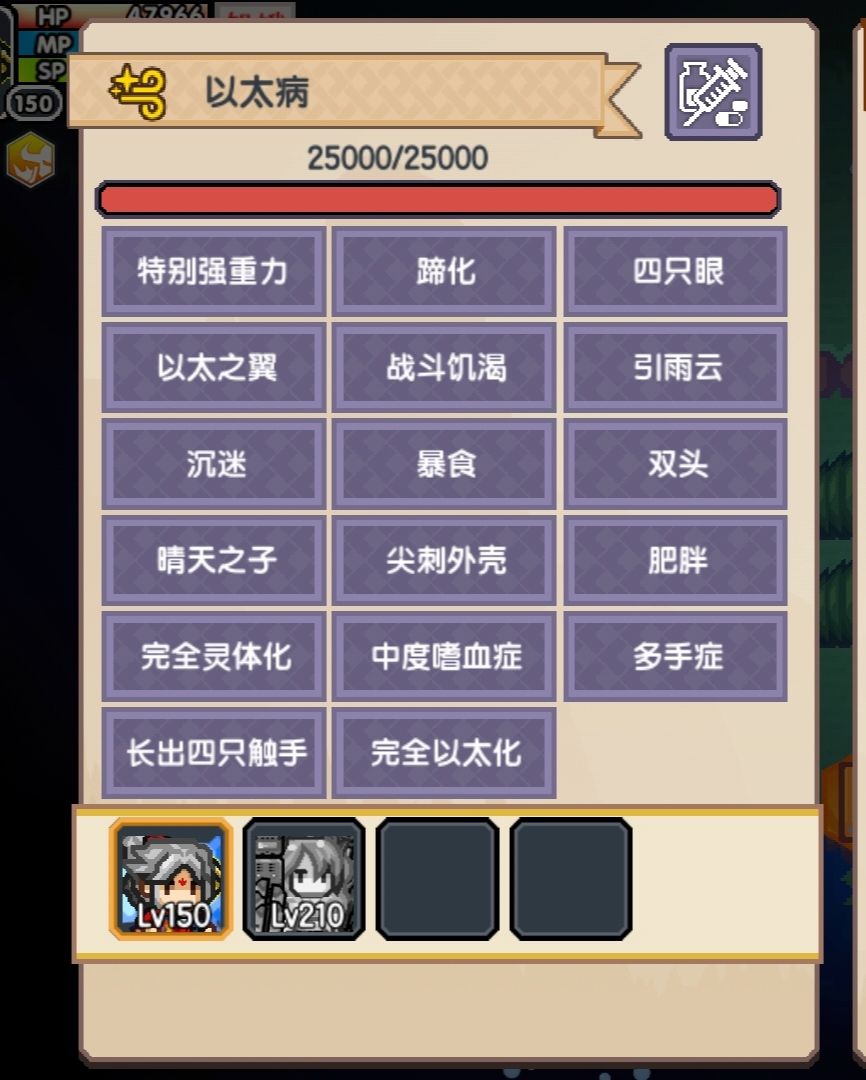
Task: Toggle the 以太之翼 trait
Action: point(213,368)
